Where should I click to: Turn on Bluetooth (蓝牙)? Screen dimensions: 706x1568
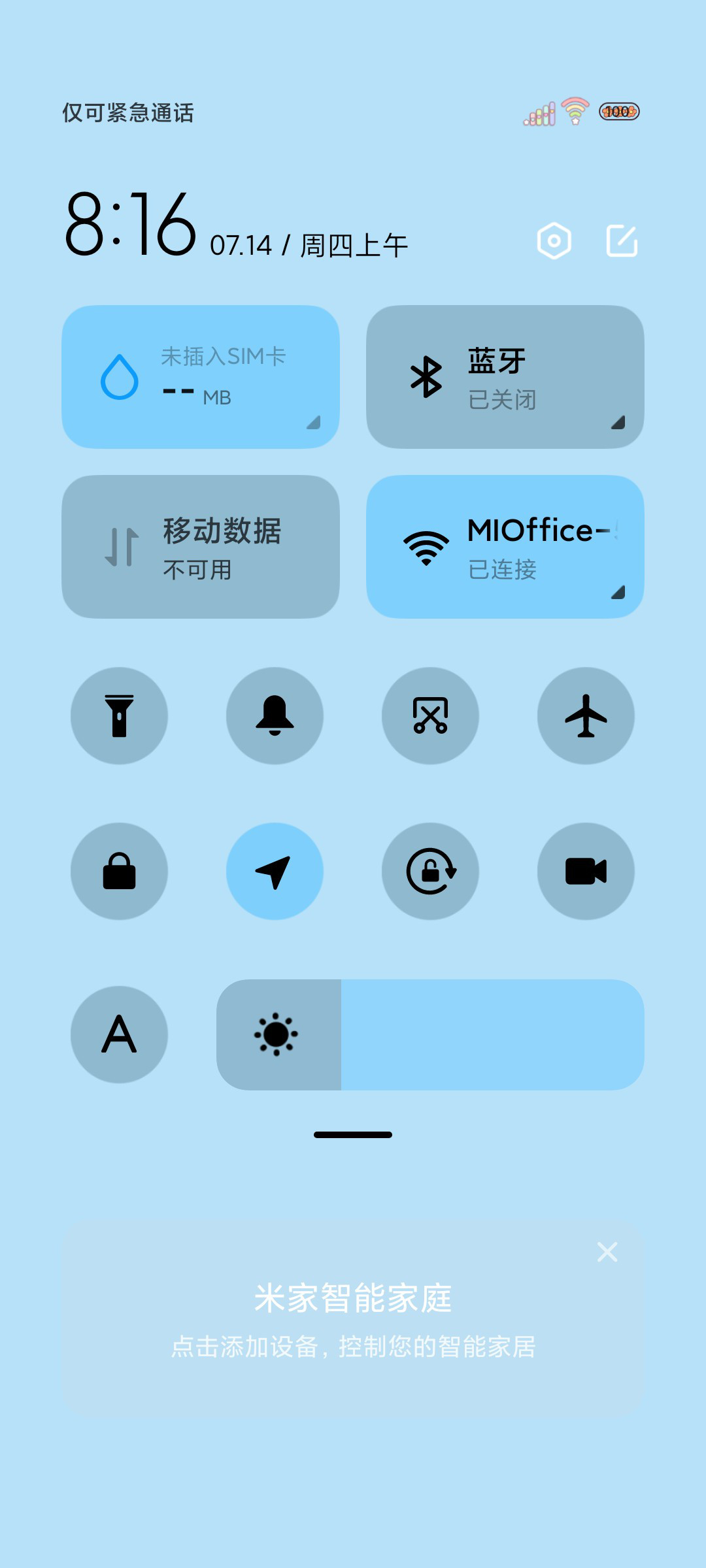pyautogui.click(x=505, y=377)
